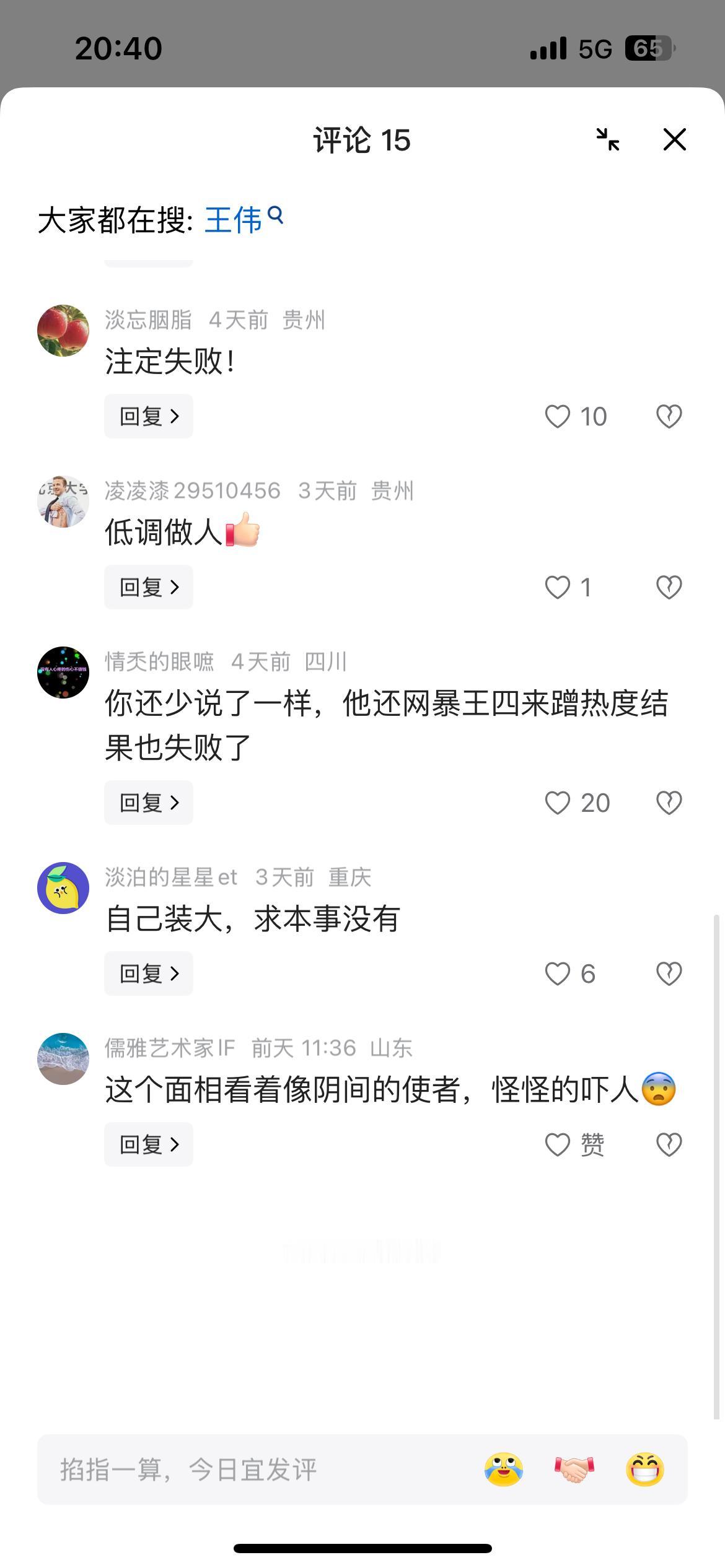
Task: Open 儒雅艺术家IF's profile avatar
Action: coord(63,1059)
